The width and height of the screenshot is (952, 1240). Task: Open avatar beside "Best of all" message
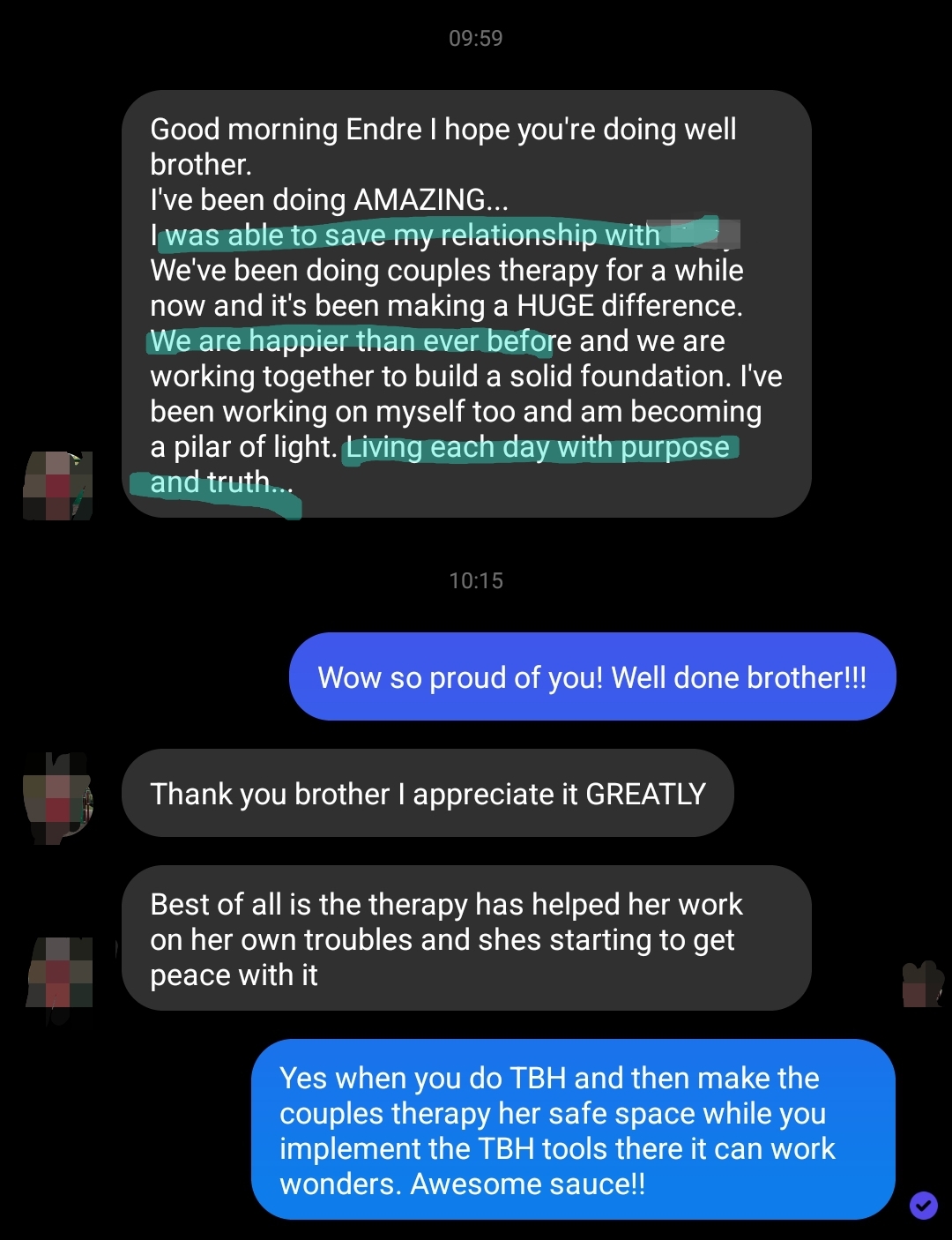pos(58,974)
